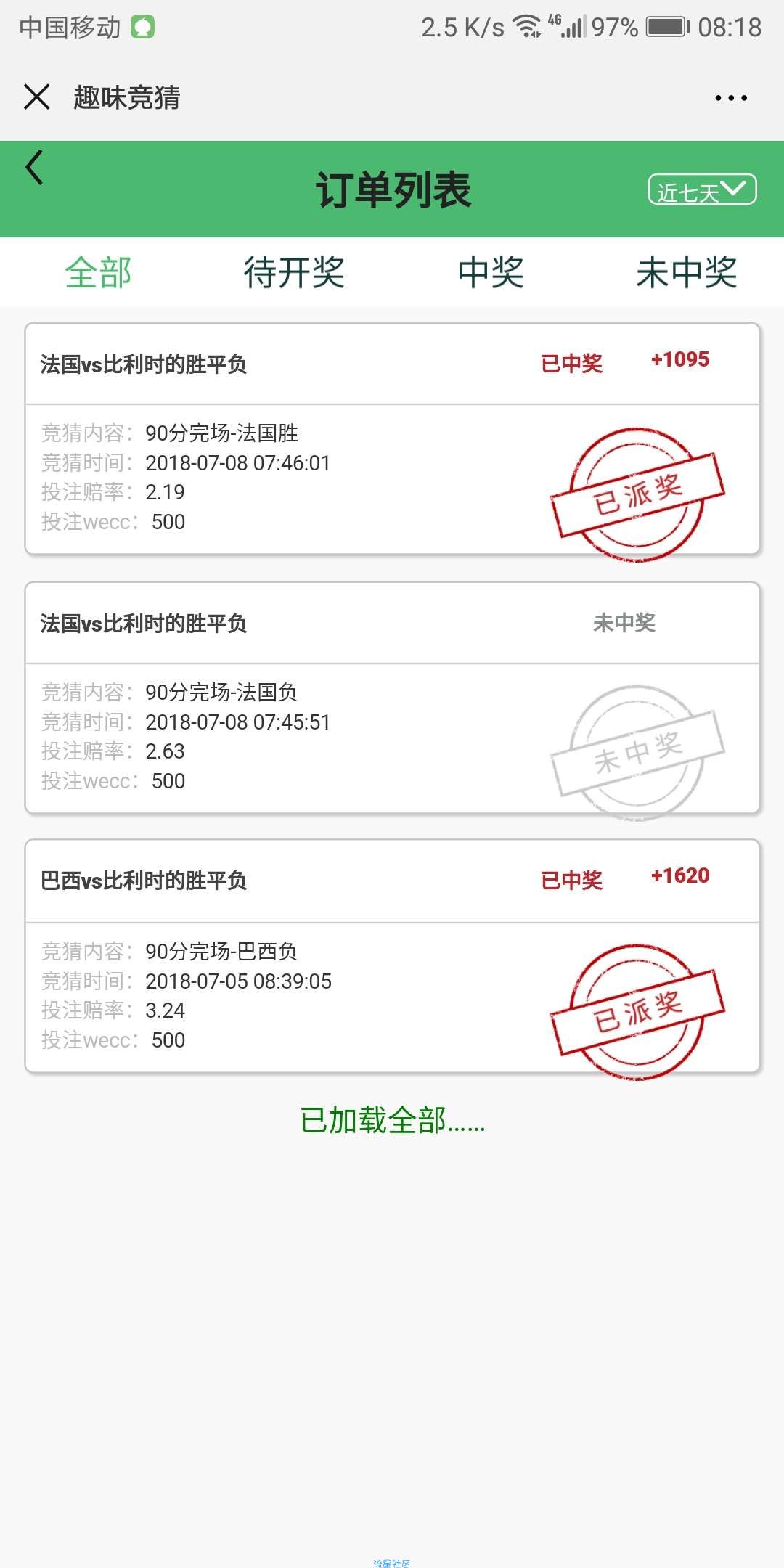Select the 全部 tab
The image size is (784, 1568).
(98, 273)
